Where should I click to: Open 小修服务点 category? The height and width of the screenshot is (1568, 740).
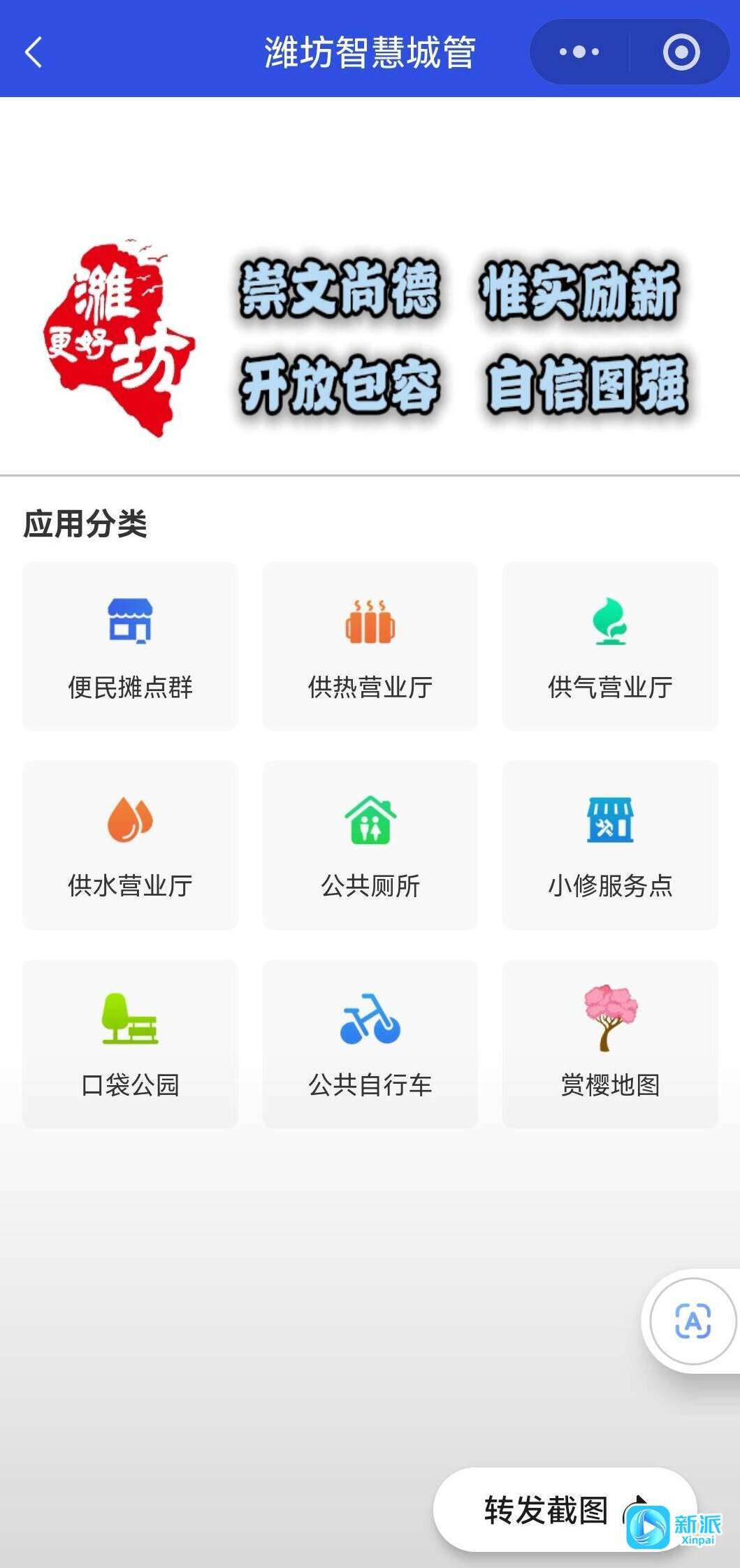610,845
